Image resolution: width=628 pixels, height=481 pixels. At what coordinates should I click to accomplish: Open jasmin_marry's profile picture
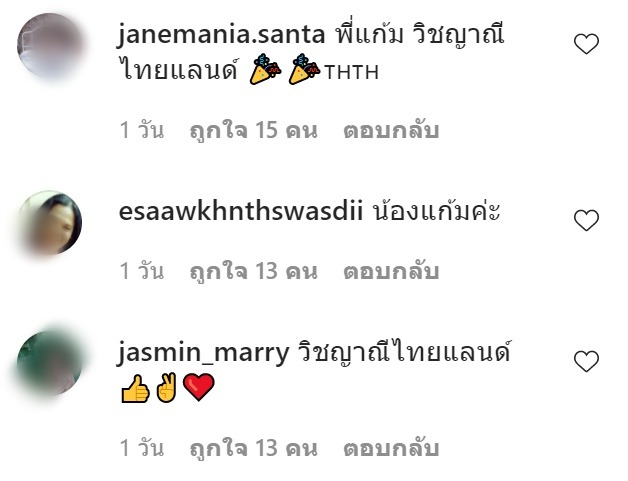coord(50,363)
